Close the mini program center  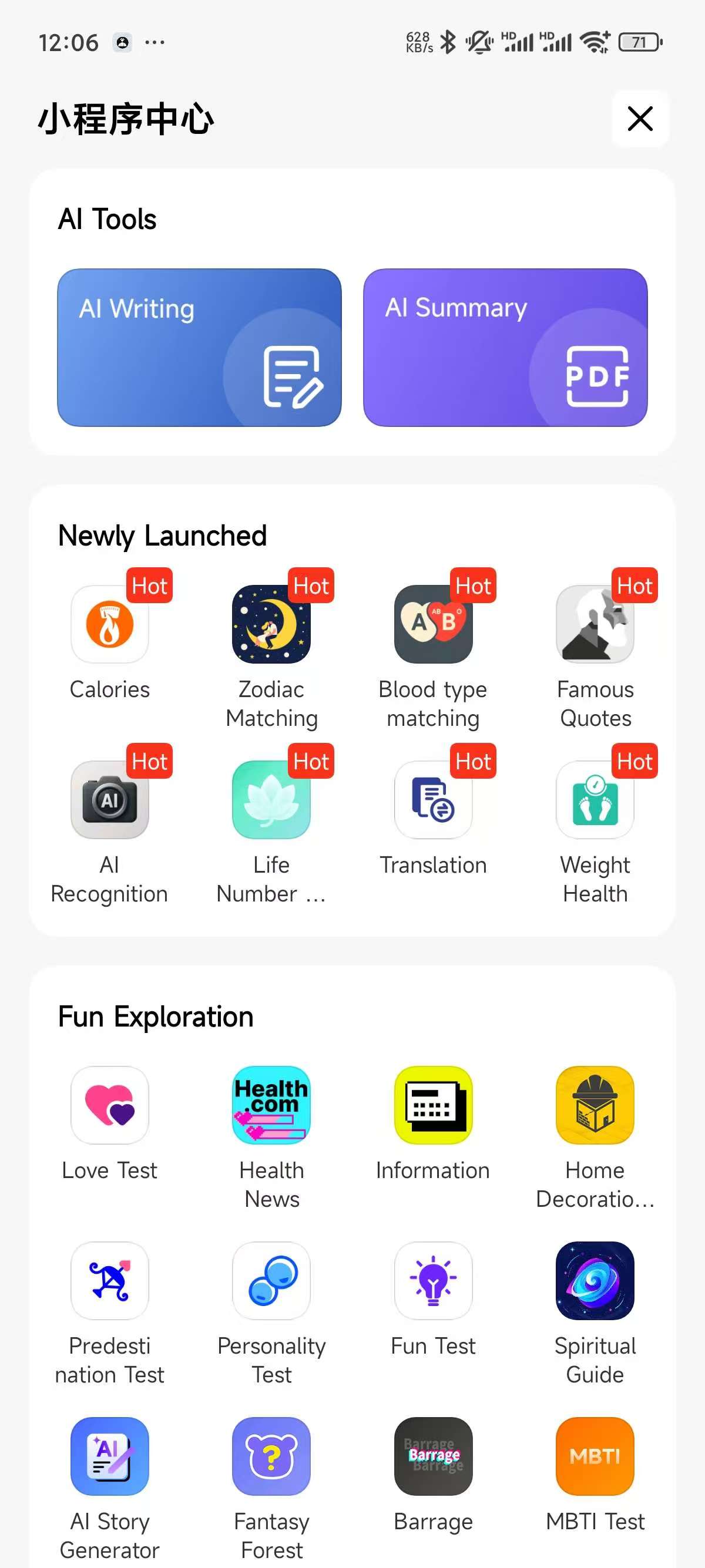[639, 119]
